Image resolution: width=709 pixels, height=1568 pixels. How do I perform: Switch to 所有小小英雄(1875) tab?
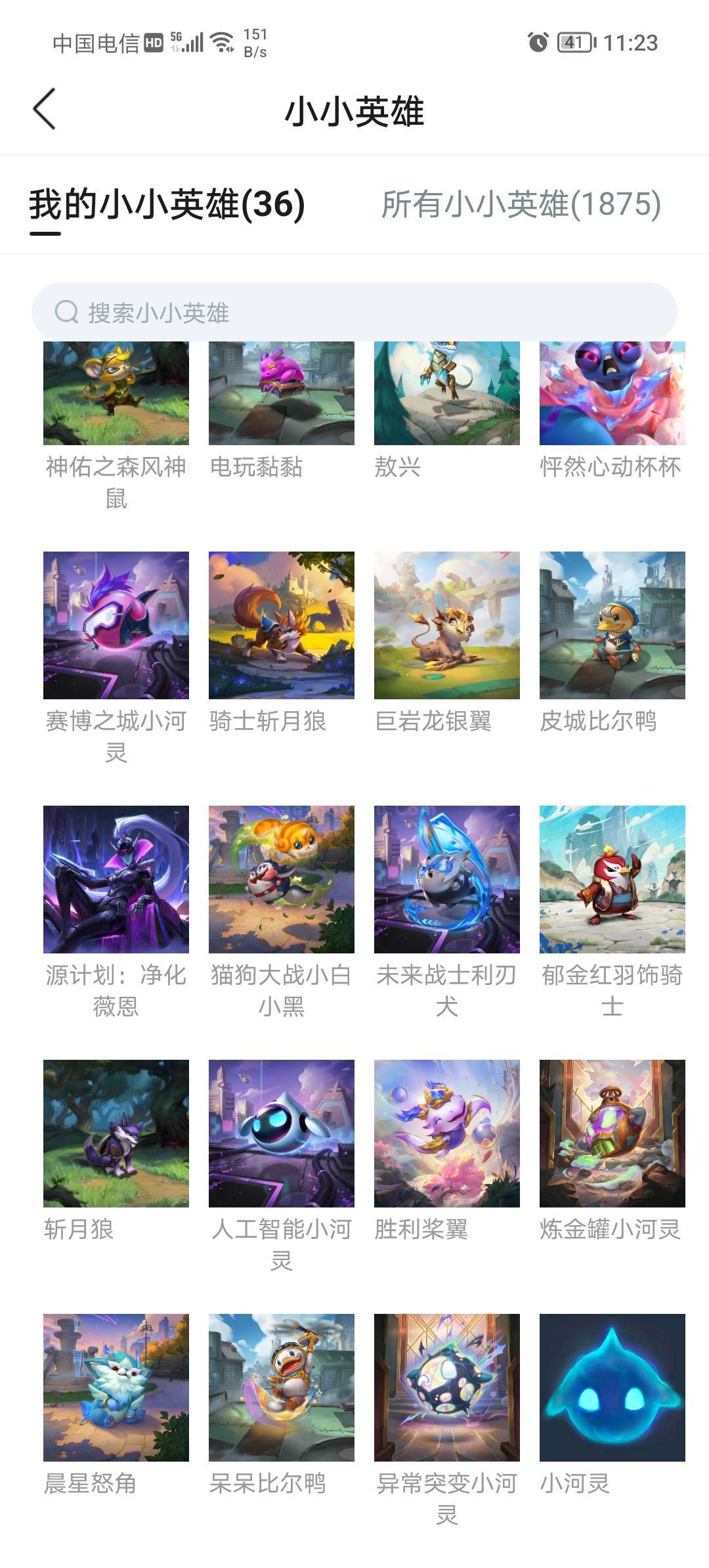(x=521, y=204)
